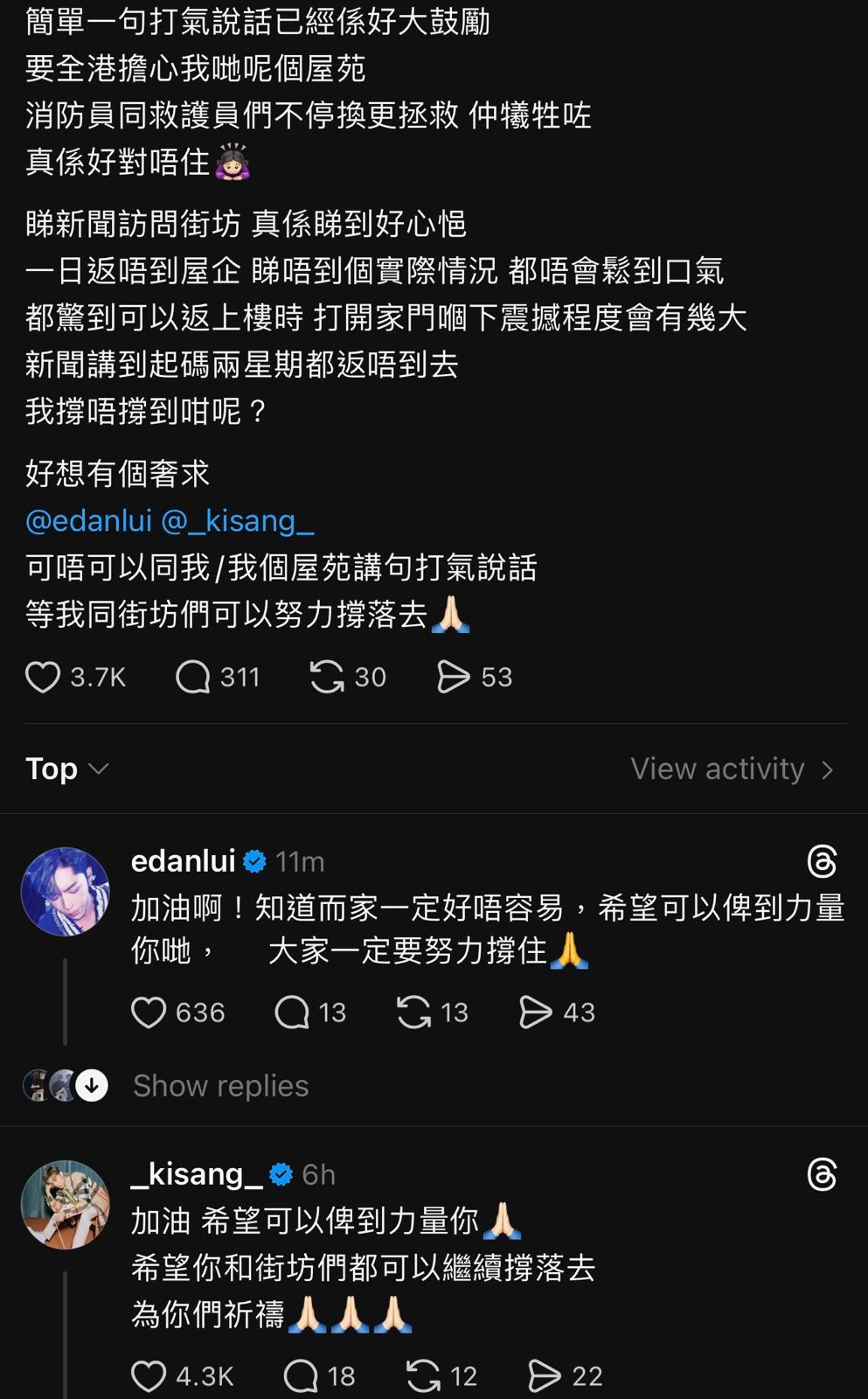Open _kisang_'s profile picture

point(66,1205)
